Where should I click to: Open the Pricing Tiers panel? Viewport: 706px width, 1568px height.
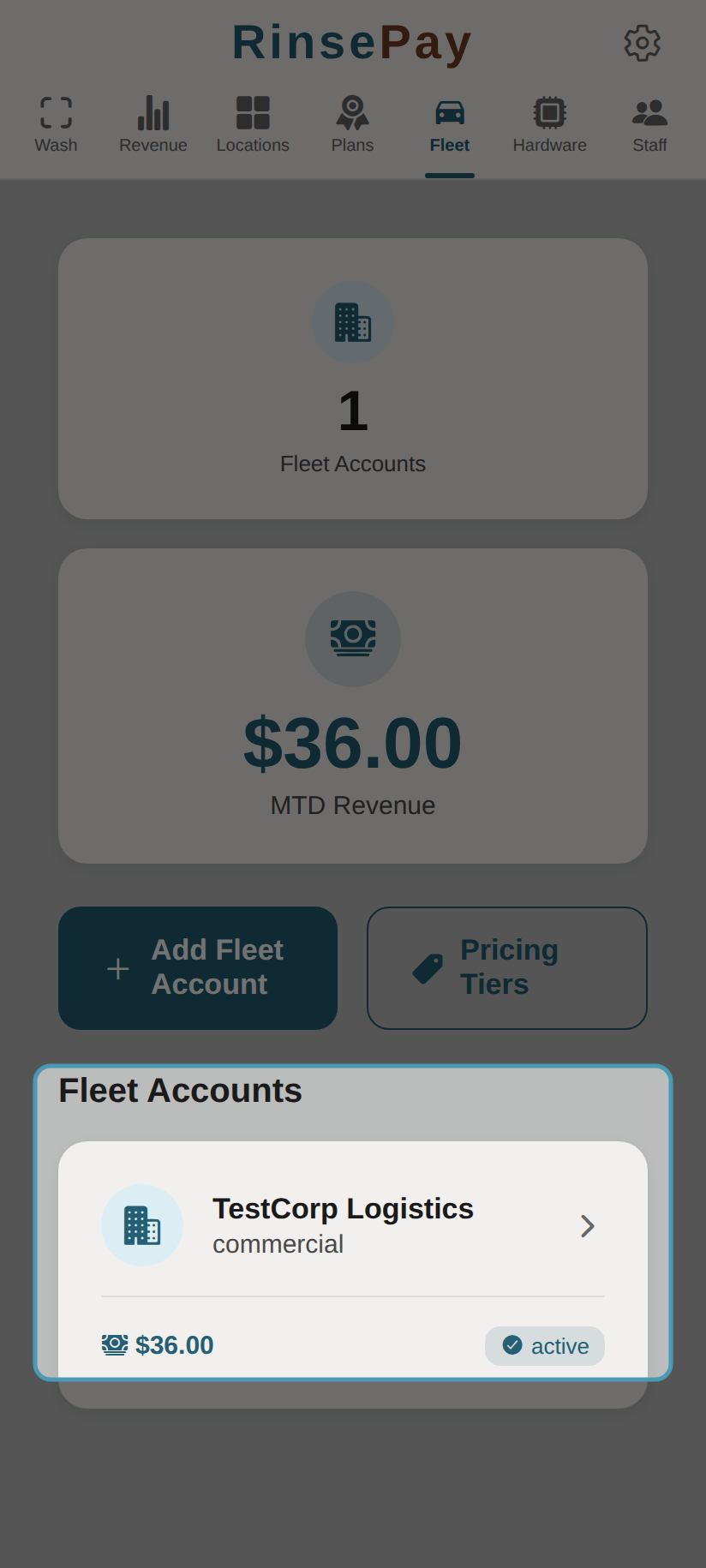(x=506, y=967)
